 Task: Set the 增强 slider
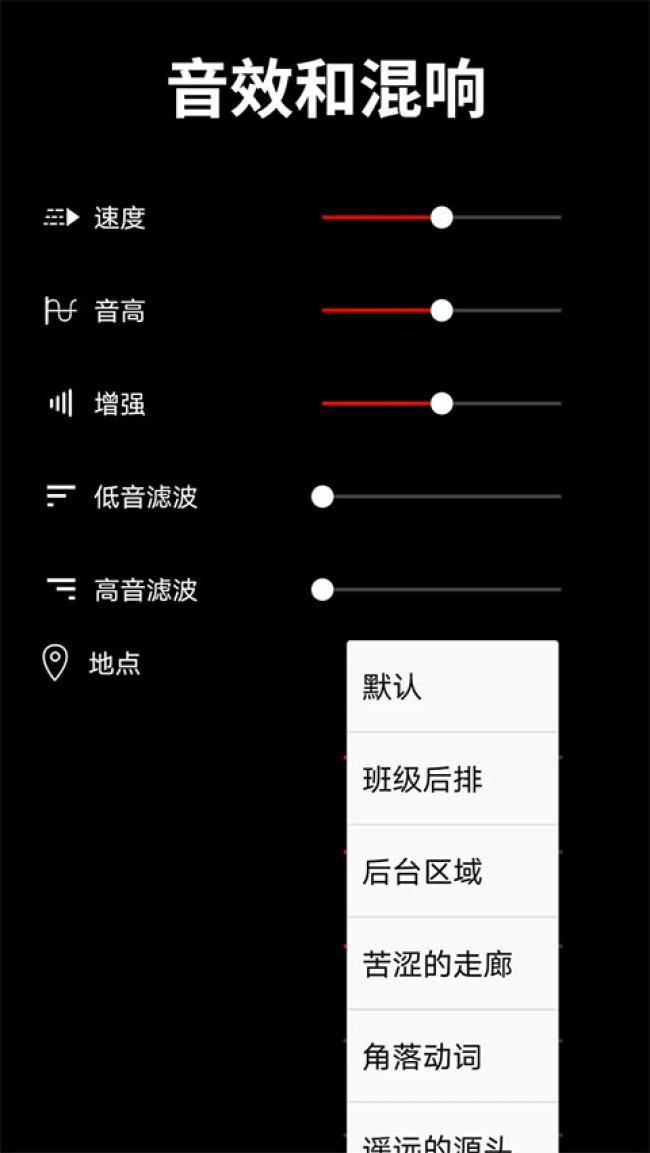(441, 404)
